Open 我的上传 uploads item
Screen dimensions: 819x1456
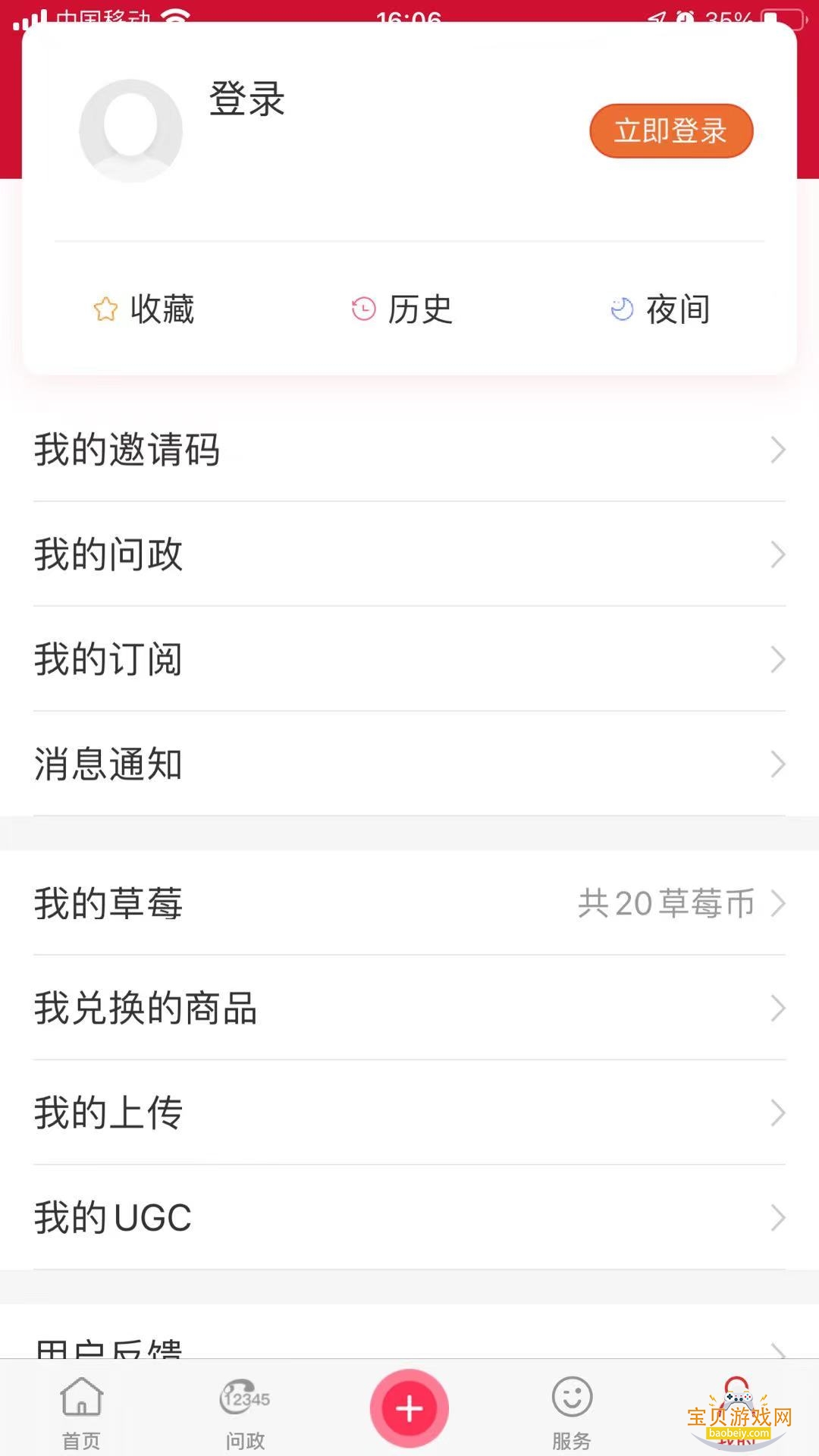[409, 1113]
